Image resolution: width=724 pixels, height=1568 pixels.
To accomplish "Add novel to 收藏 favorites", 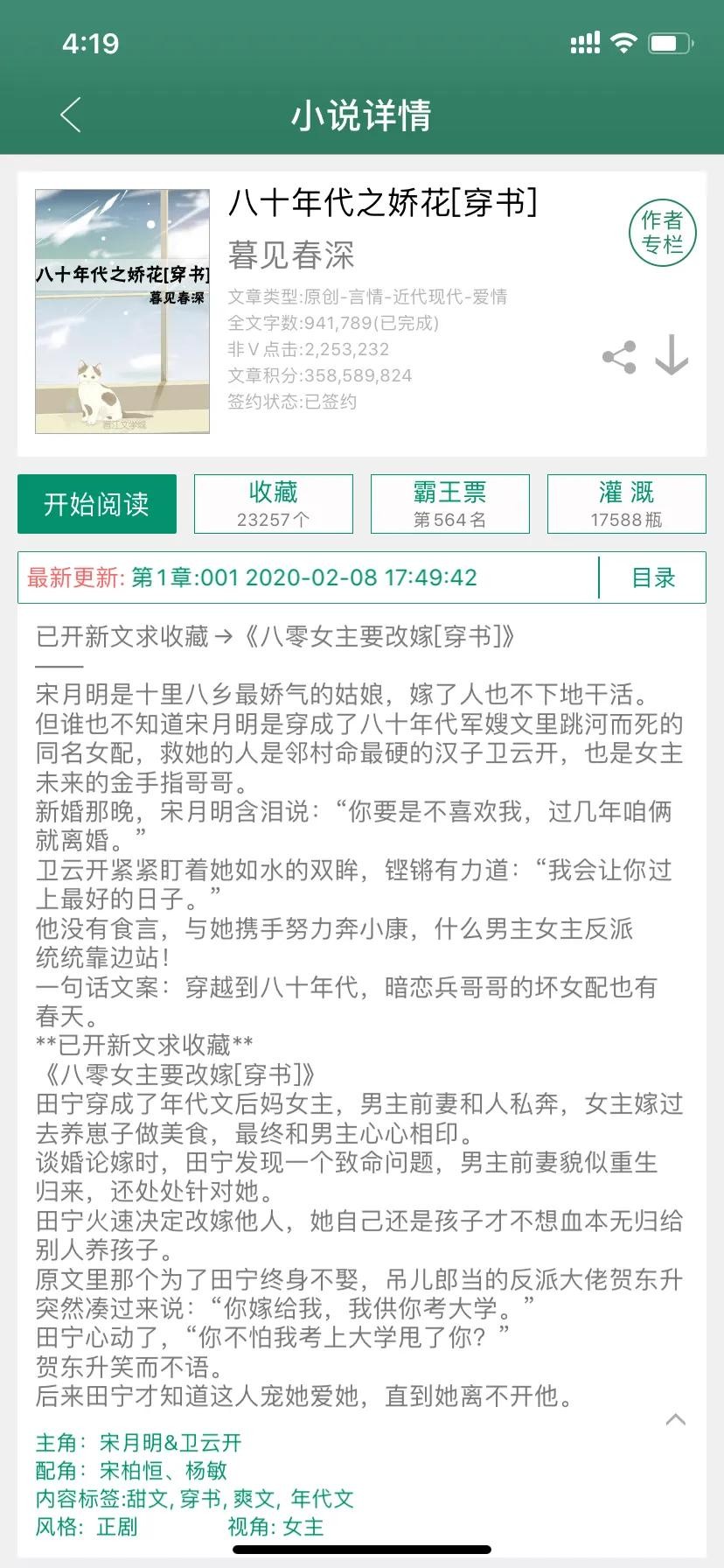I will click(274, 504).
